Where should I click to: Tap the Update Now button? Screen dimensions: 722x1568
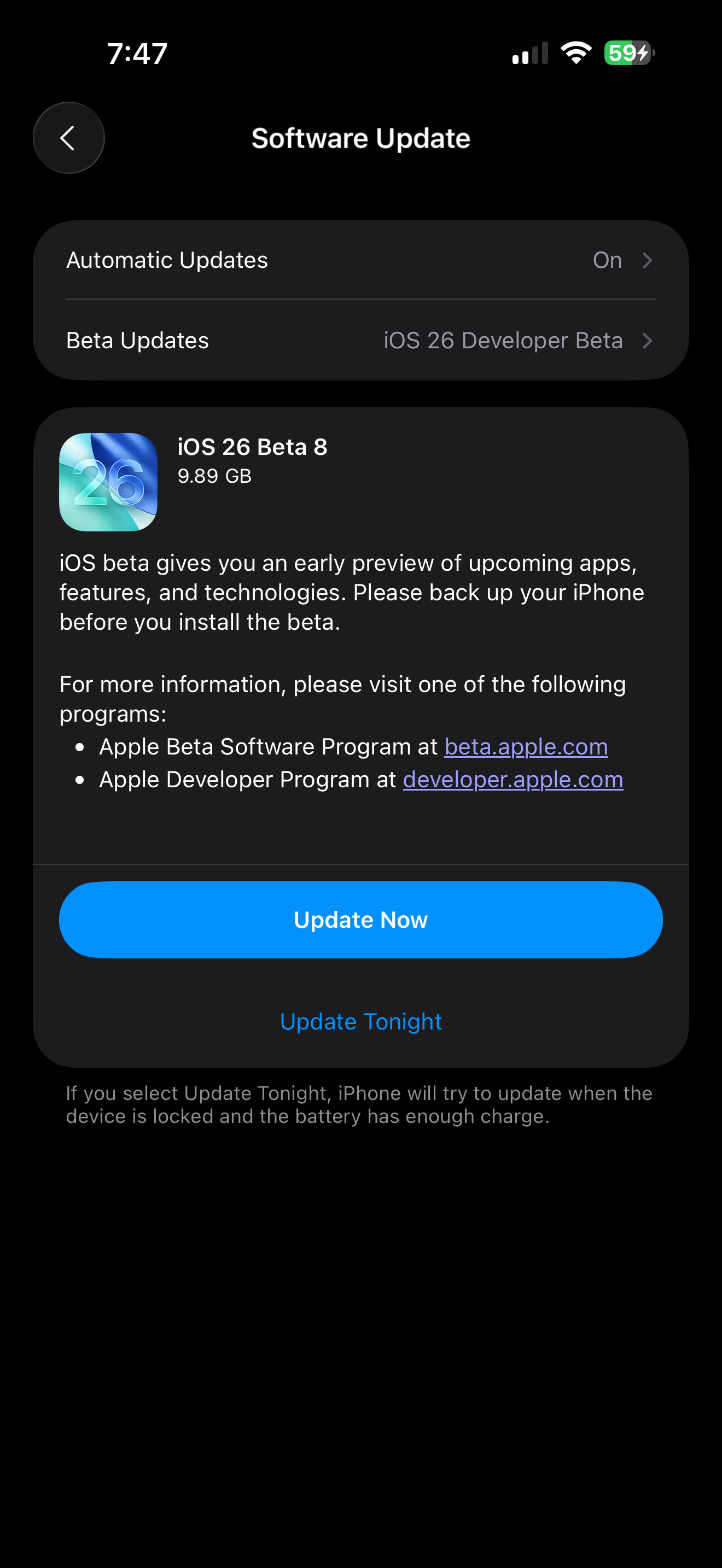(x=360, y=920)
